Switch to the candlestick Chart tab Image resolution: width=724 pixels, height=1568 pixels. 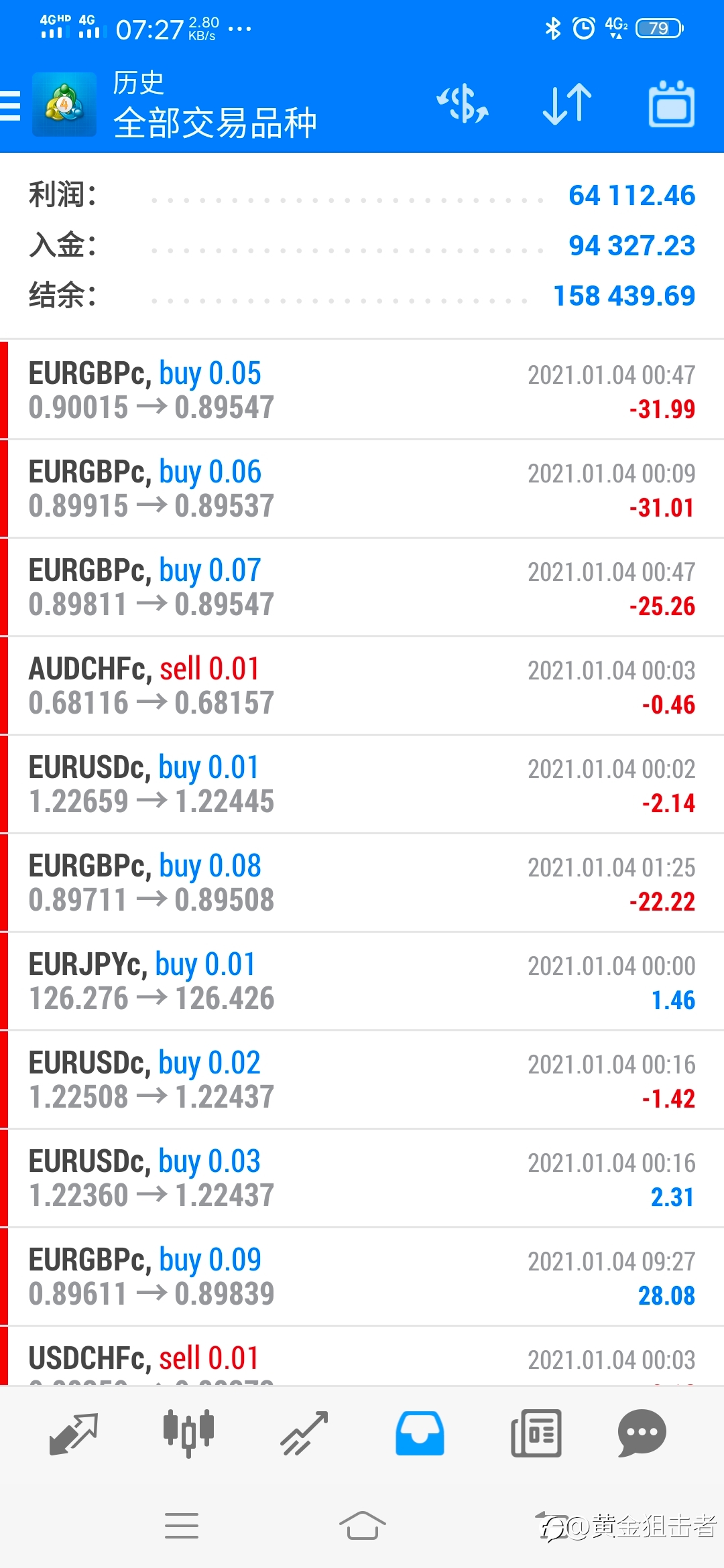point(189,1433)
